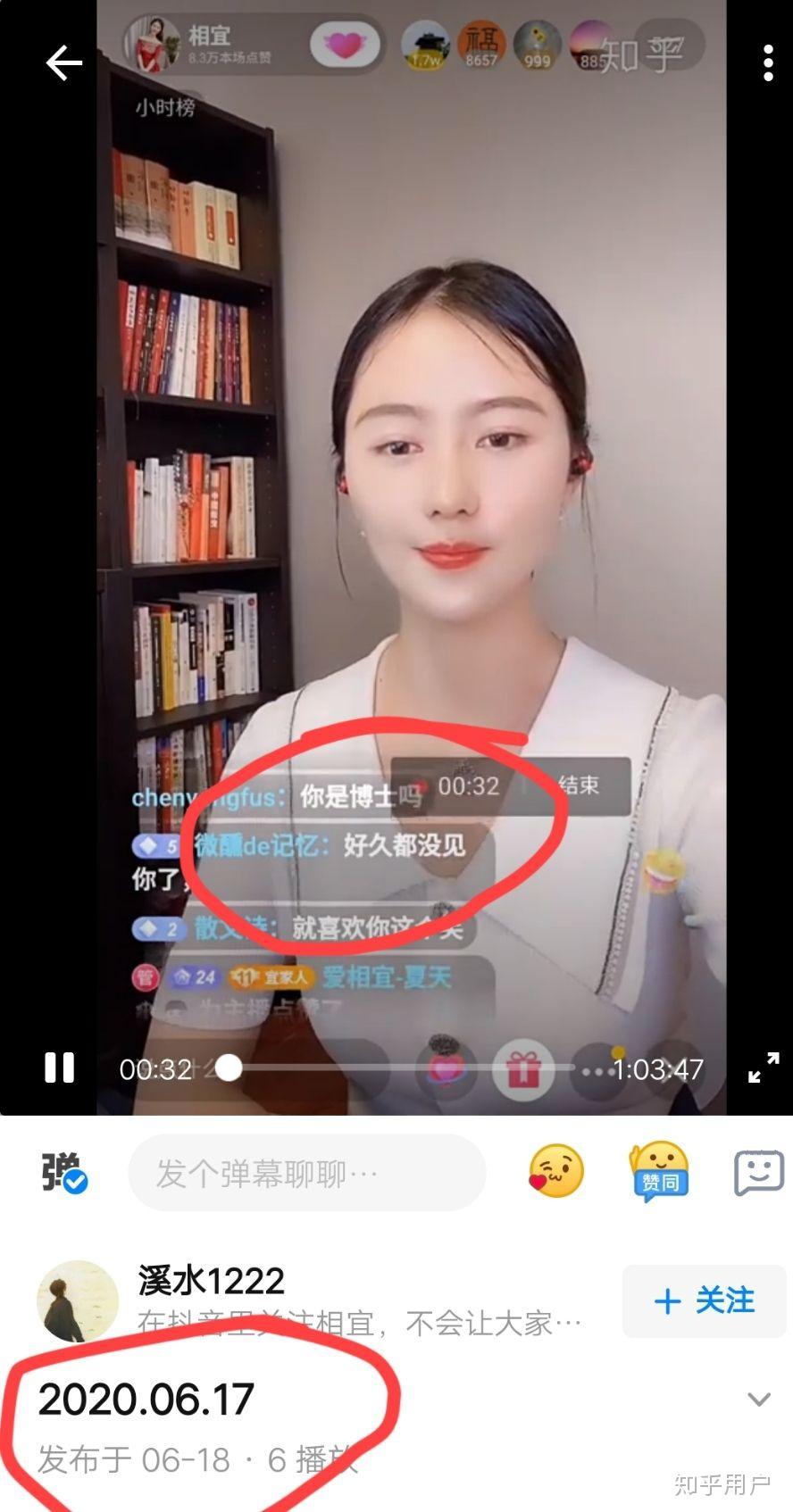The width and height of the screenshot is (793, 1512).
Task: Open the danmaku comment input field
Action: tap(306, 1173)
